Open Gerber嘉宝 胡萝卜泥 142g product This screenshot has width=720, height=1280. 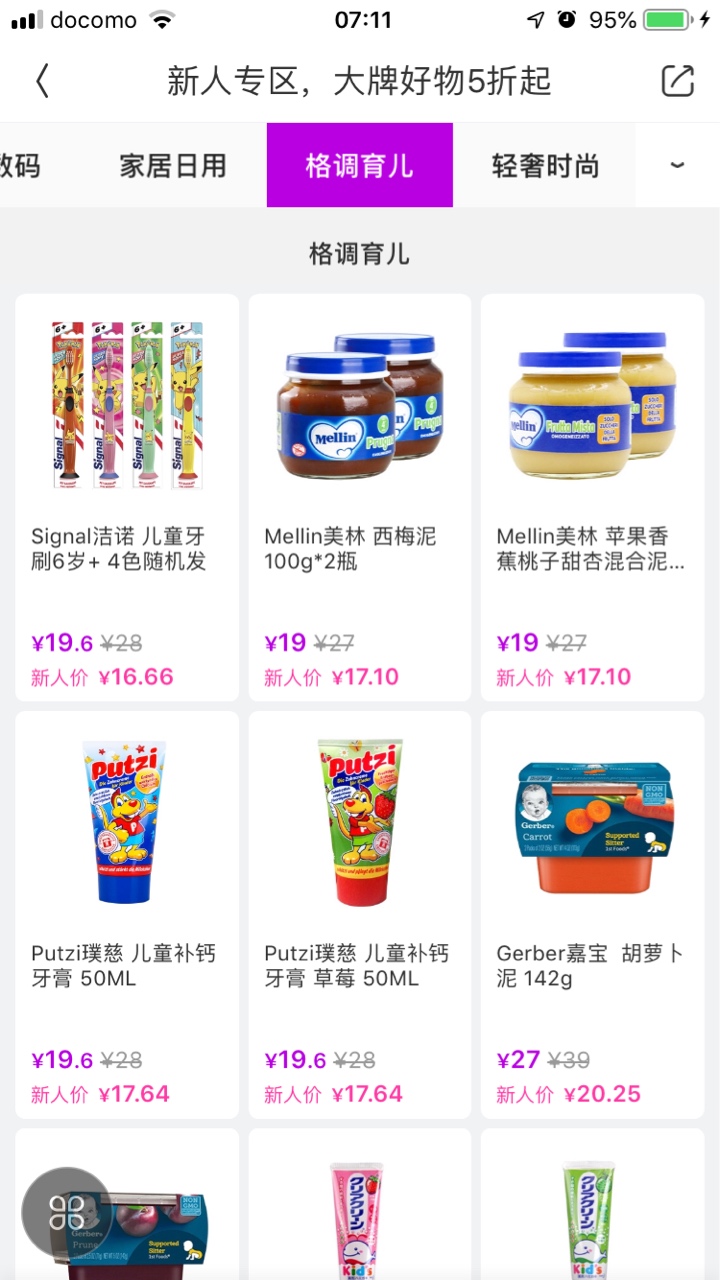coord(592,914)
